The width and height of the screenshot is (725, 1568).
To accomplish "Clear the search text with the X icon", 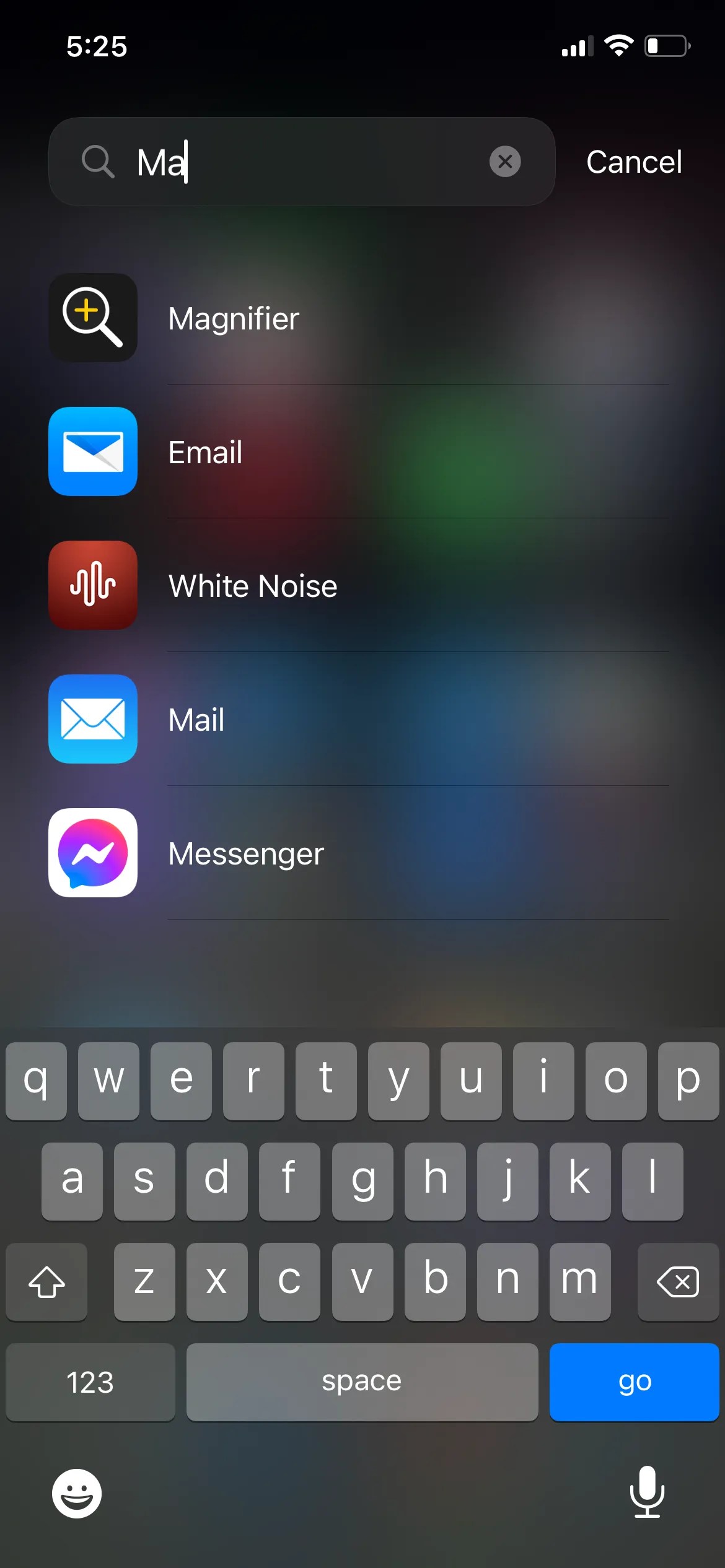I will click(x=505, y=162).
